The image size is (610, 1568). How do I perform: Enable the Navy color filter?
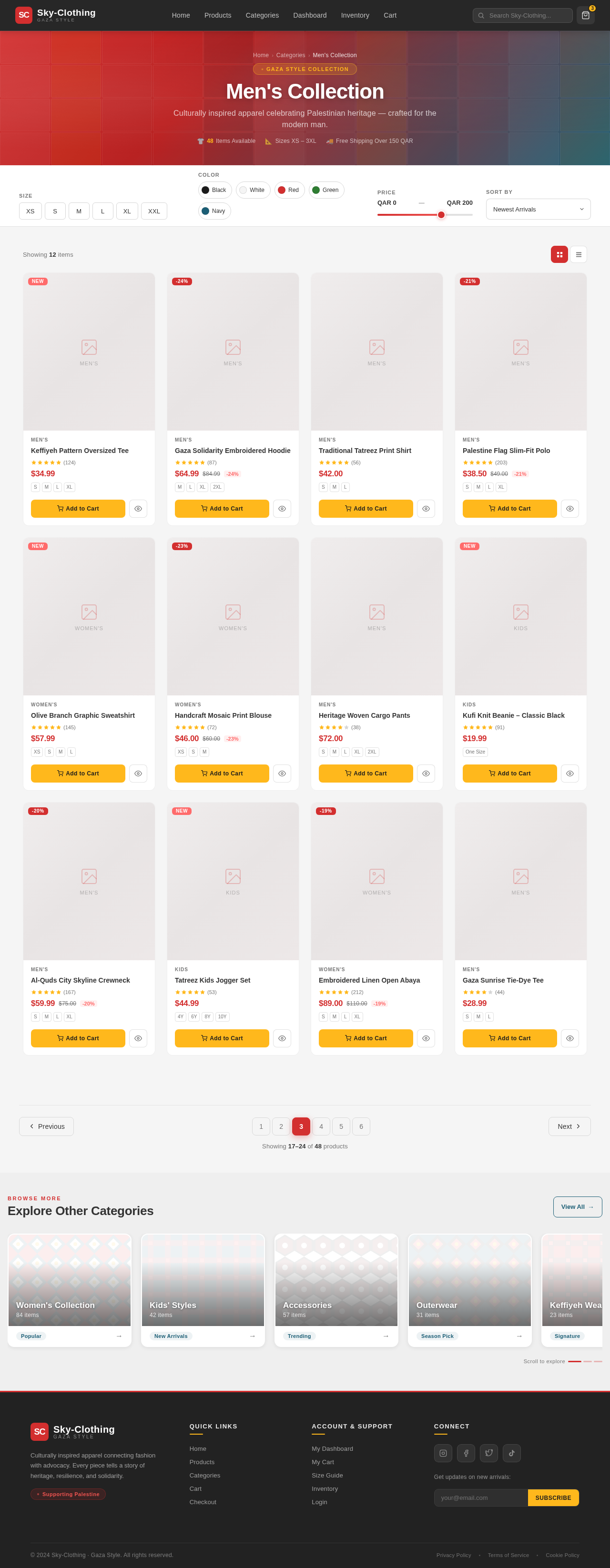click(x=213, y=211)
